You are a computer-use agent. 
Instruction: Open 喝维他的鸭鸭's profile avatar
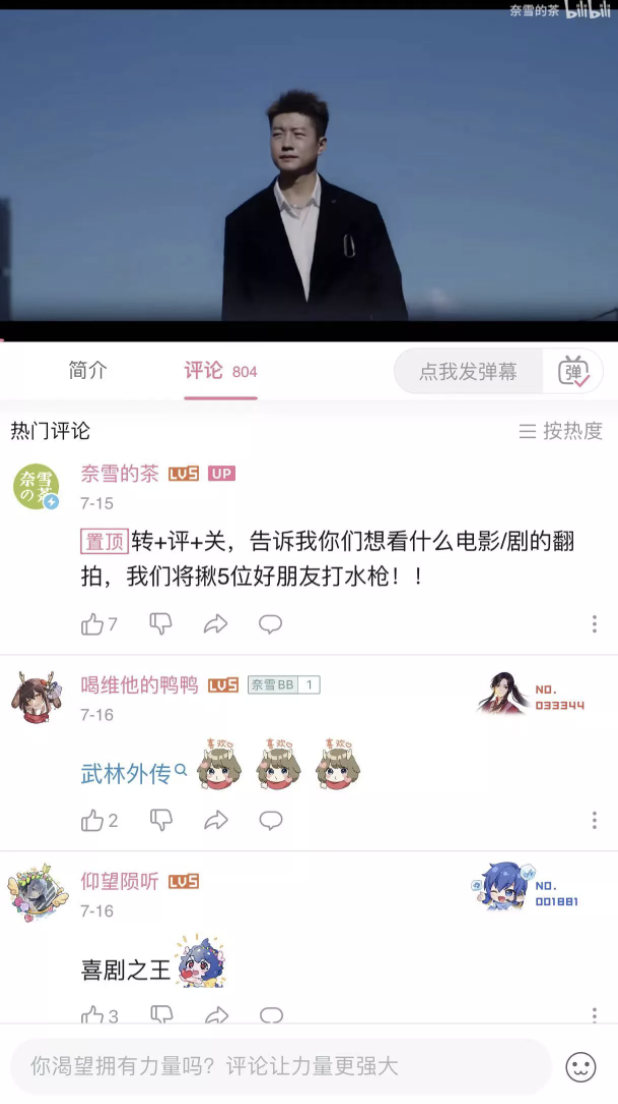(x=36, y=697)
